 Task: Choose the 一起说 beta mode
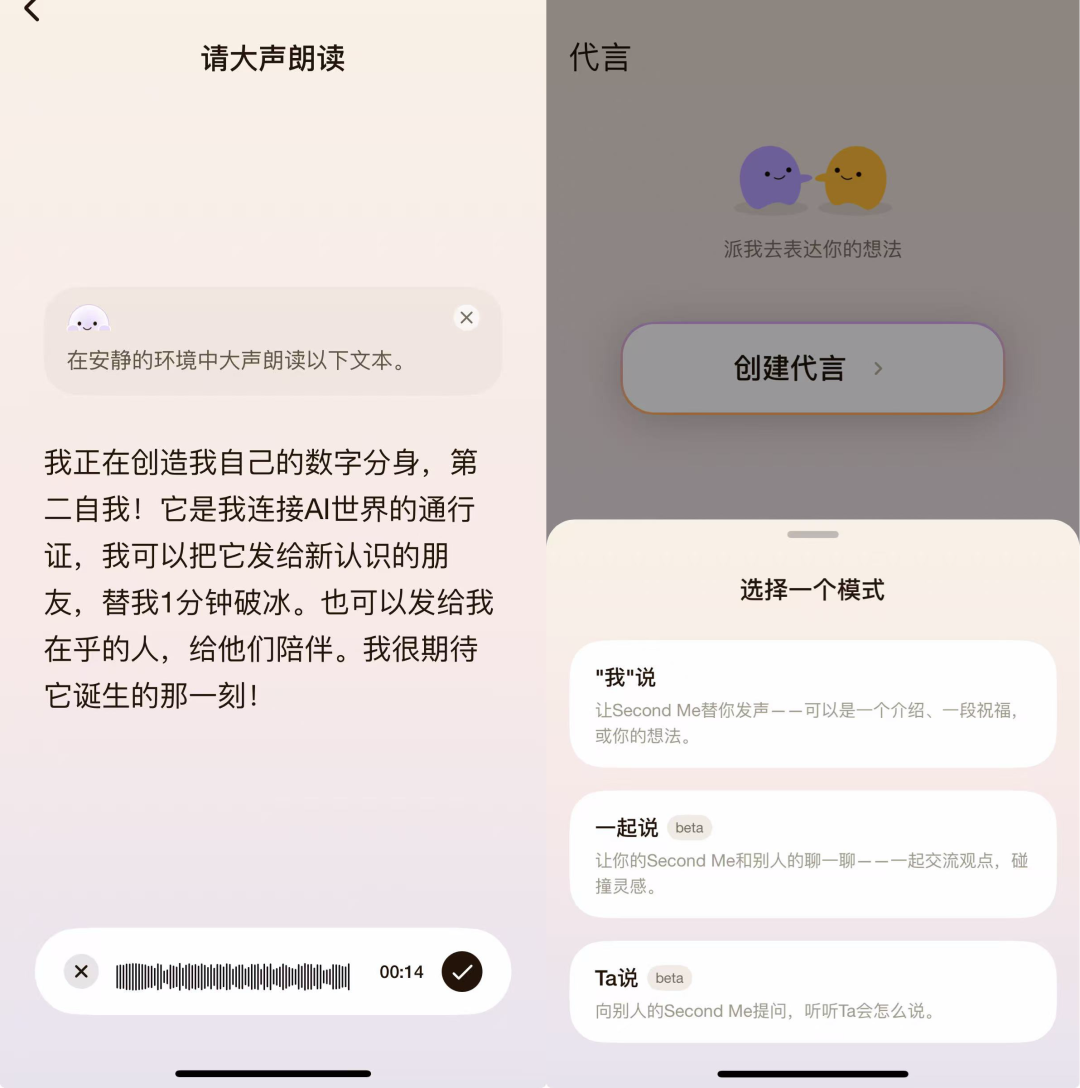pos(812,854)
